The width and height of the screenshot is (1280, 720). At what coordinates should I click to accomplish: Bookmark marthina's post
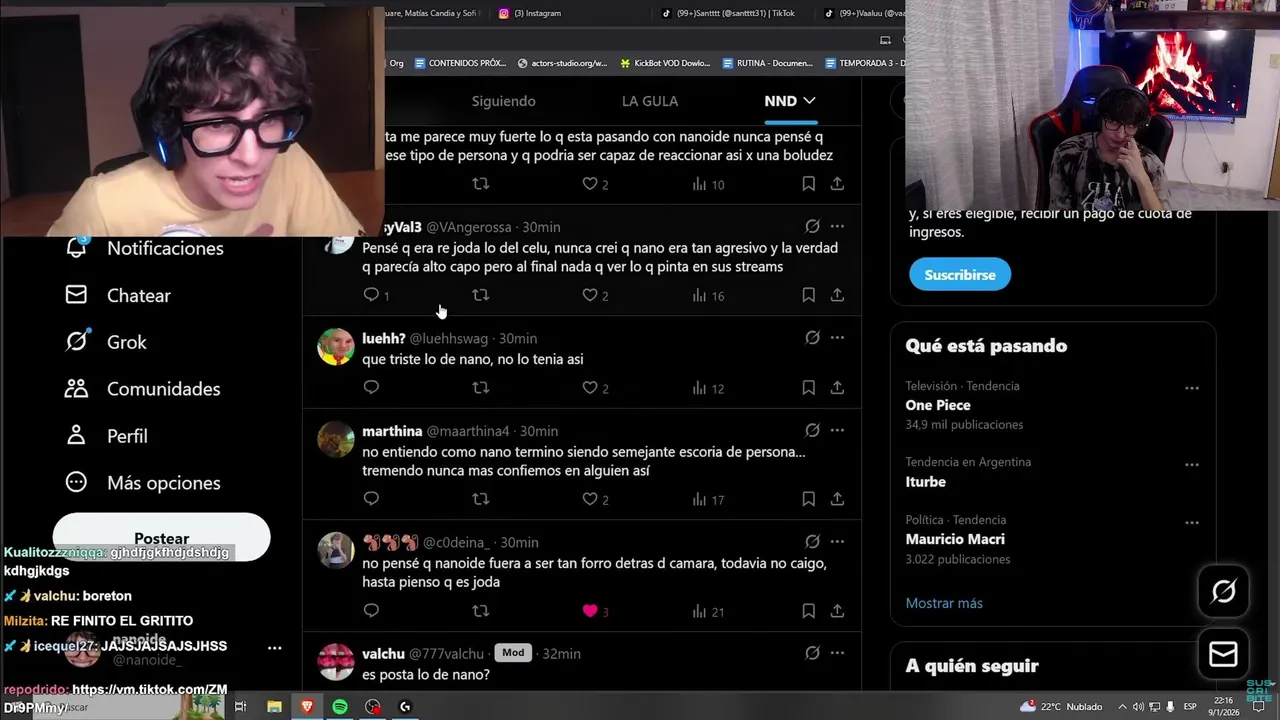pos(808,499)
